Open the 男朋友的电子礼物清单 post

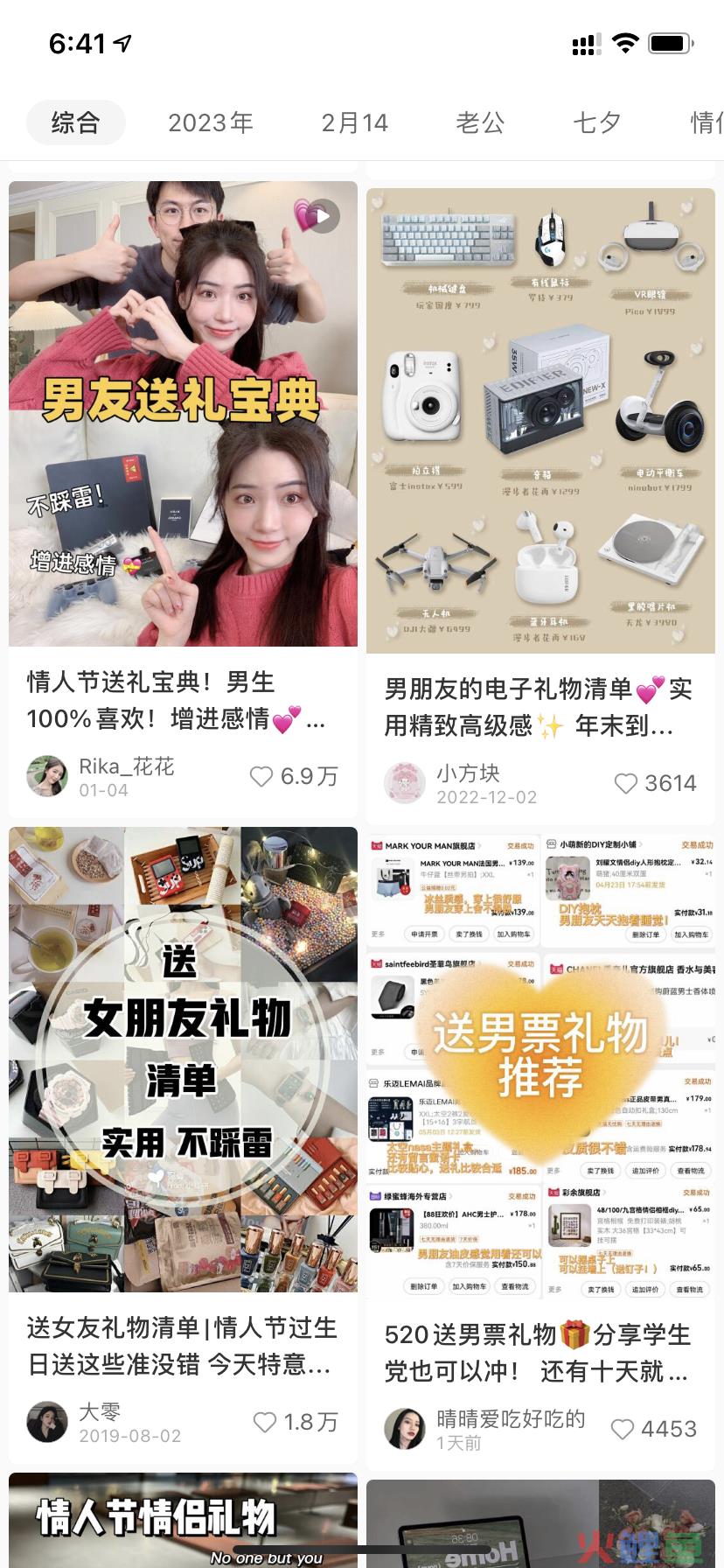coord(540,420)
